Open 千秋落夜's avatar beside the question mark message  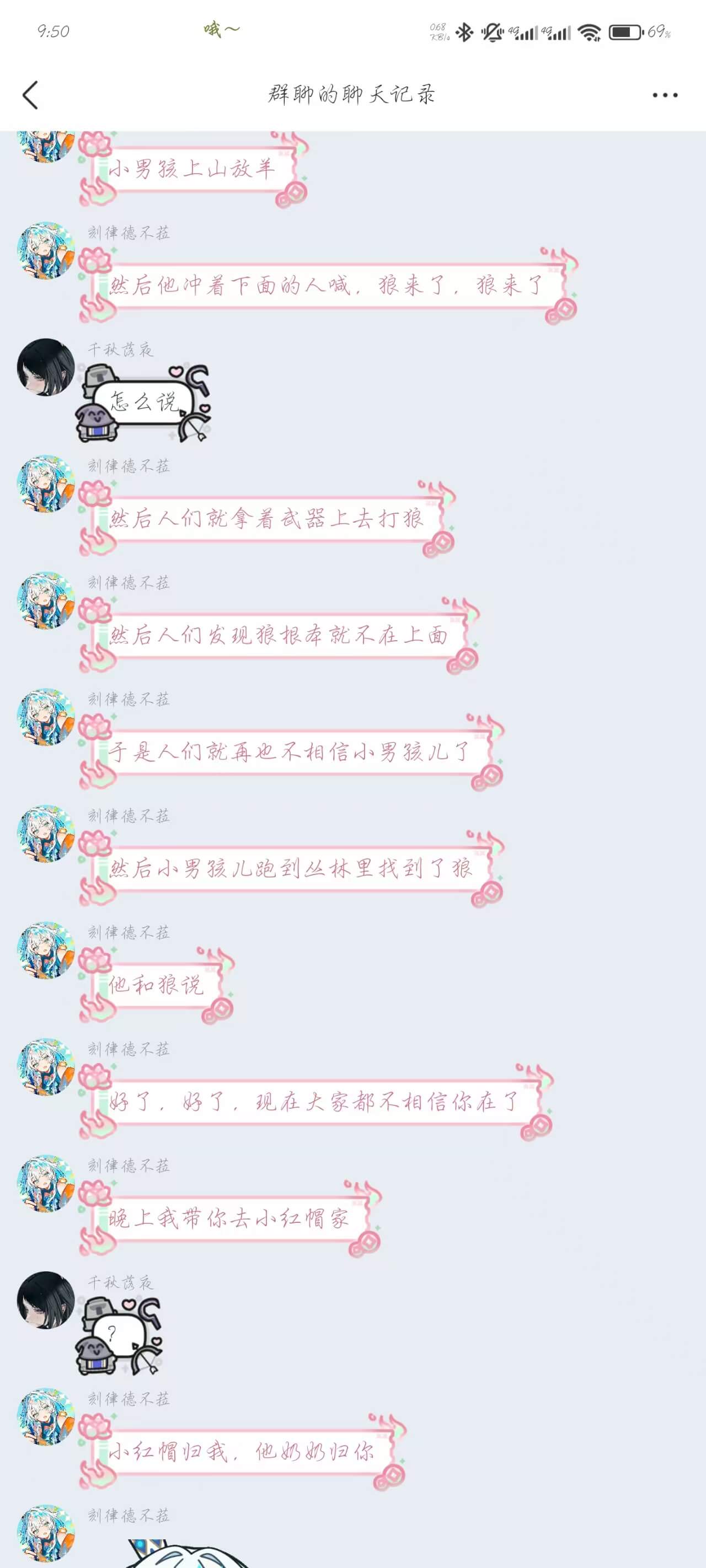click(46, 1299)
